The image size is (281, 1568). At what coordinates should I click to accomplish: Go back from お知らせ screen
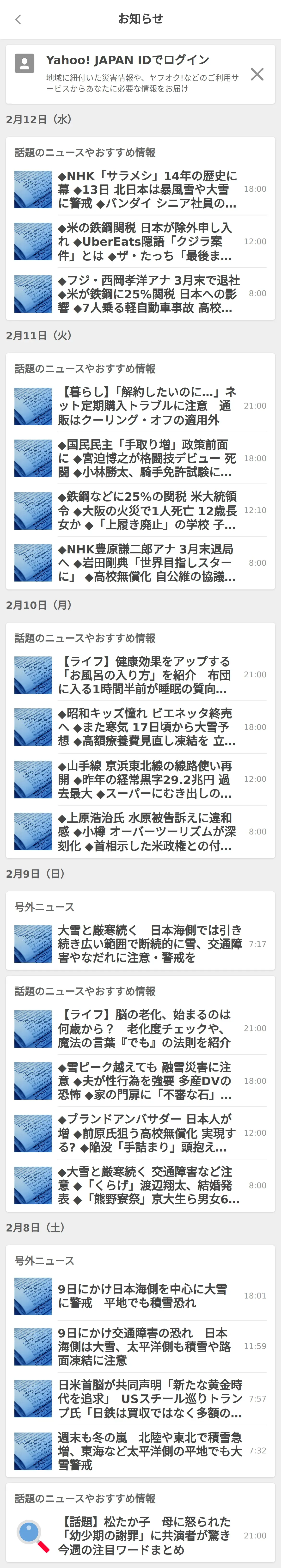[18, 19]
